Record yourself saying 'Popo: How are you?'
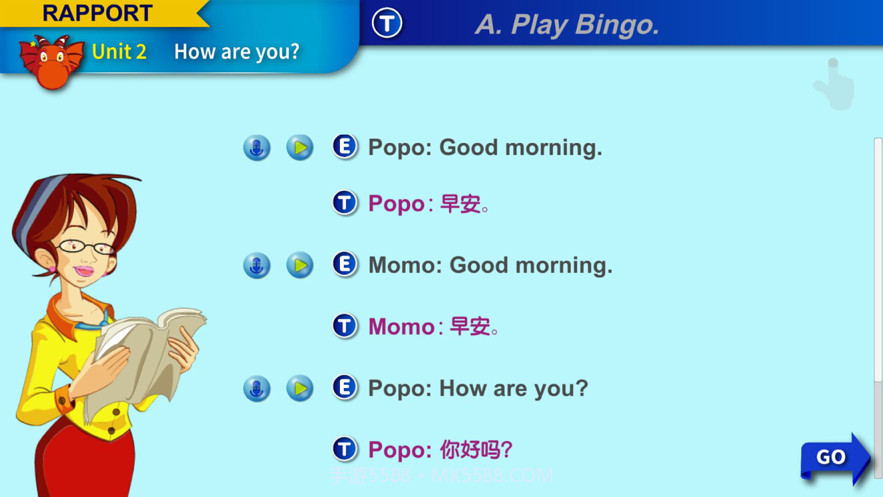Image resolution: width=883 pixels, height=497 pixels. pos(257,389)
